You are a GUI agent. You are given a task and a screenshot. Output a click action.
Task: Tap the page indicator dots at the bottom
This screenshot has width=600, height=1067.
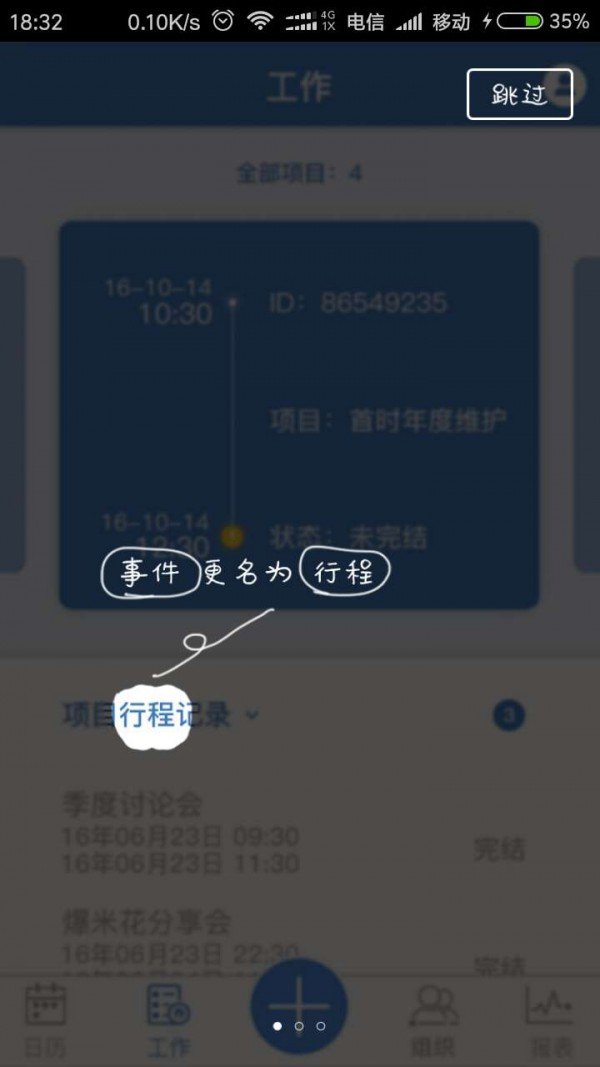[x=299, y=1026]
